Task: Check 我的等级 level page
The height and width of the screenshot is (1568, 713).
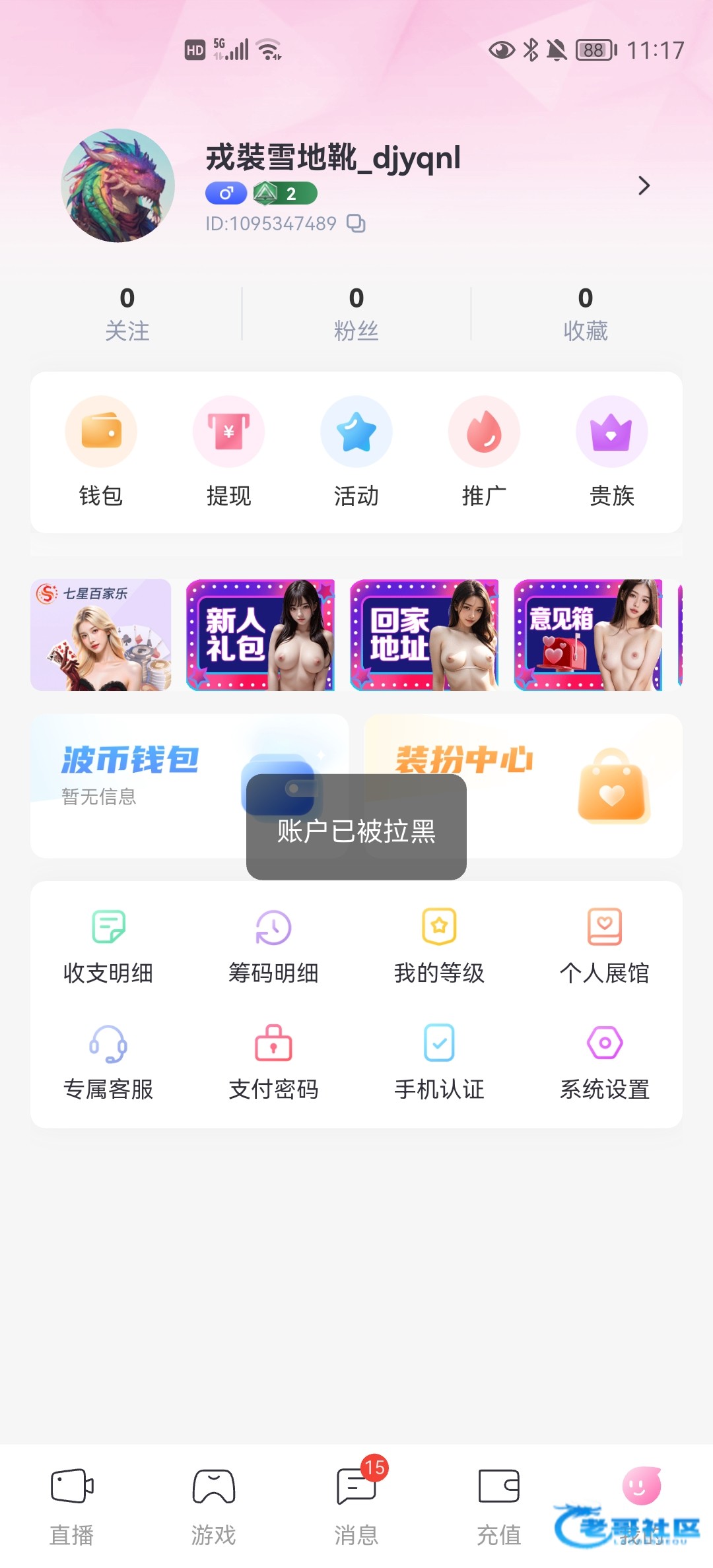Action: tap(439, 945)
